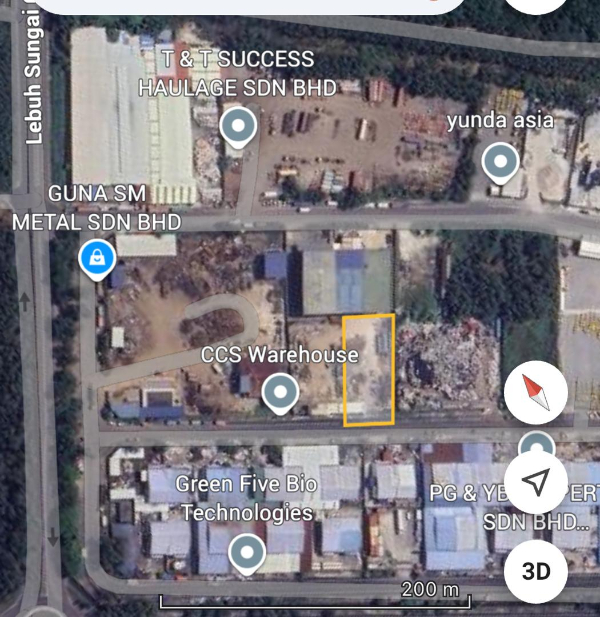Open the T & T Success Haulage pin
The height and width of the screenshot is (617, 600).
239,127
